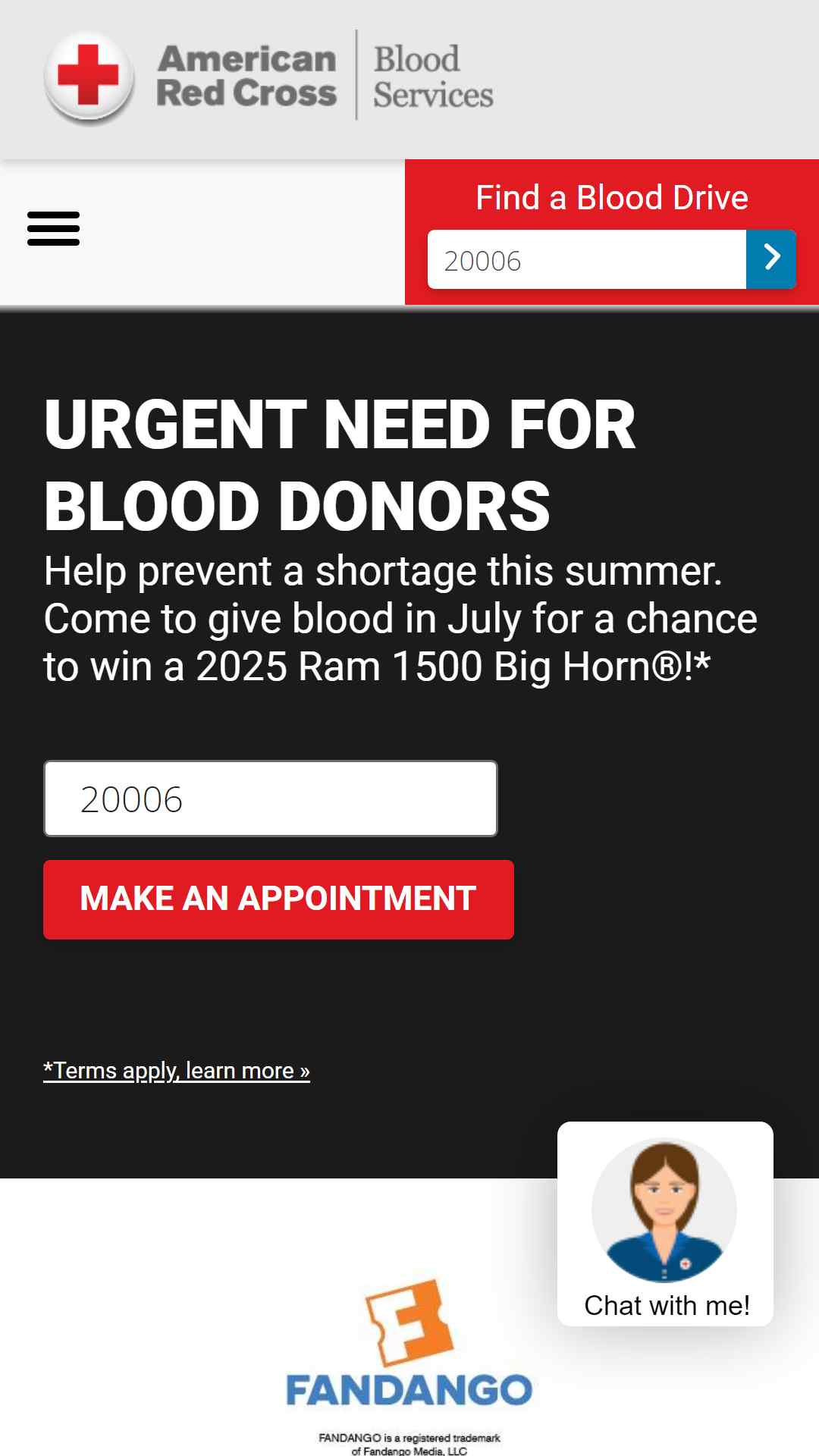This screenshot has height=1456, width=819.
Task: Tap the American Red Cross logo
Action: pyautogui.click(x=268, y=77)
